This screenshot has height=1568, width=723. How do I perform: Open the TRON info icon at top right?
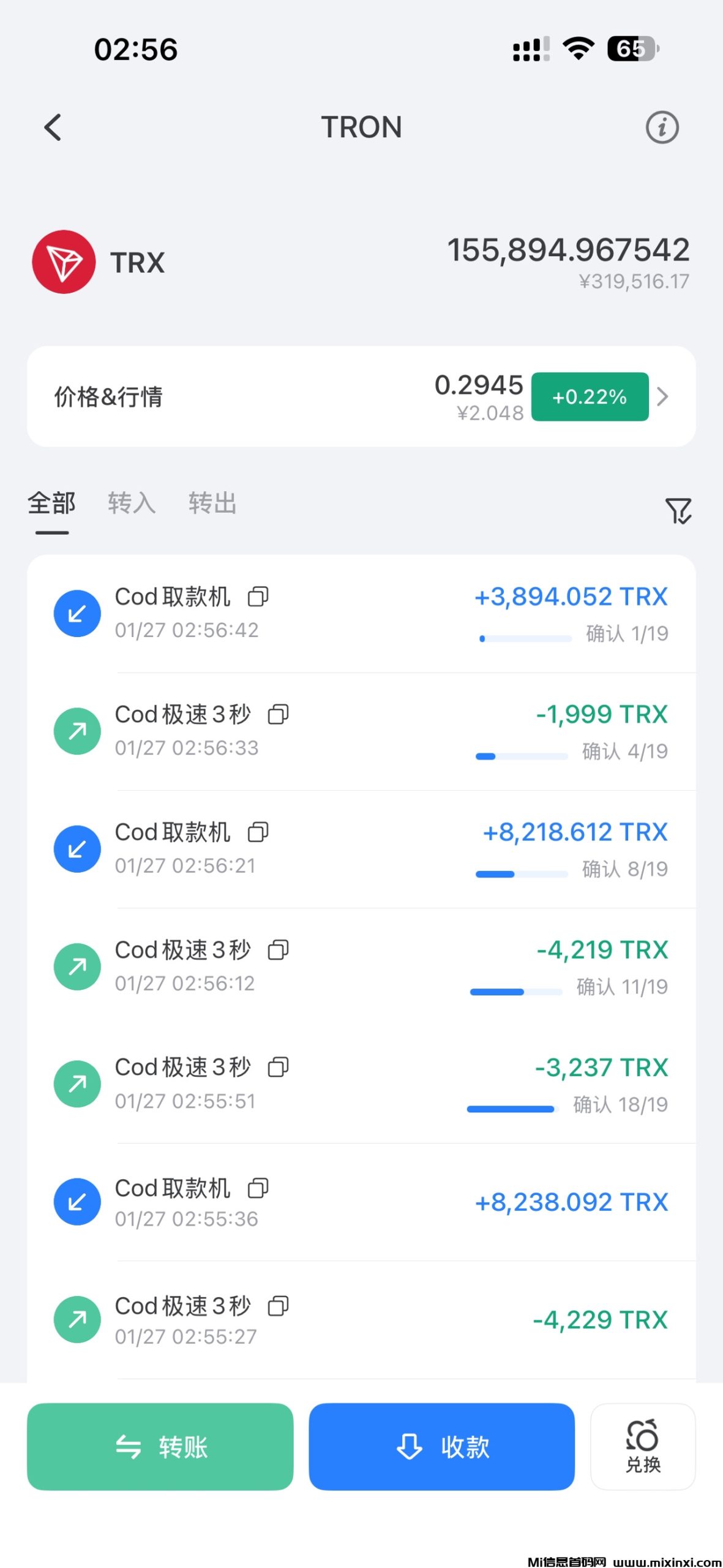pyautogui.click(x=662, y=127)
